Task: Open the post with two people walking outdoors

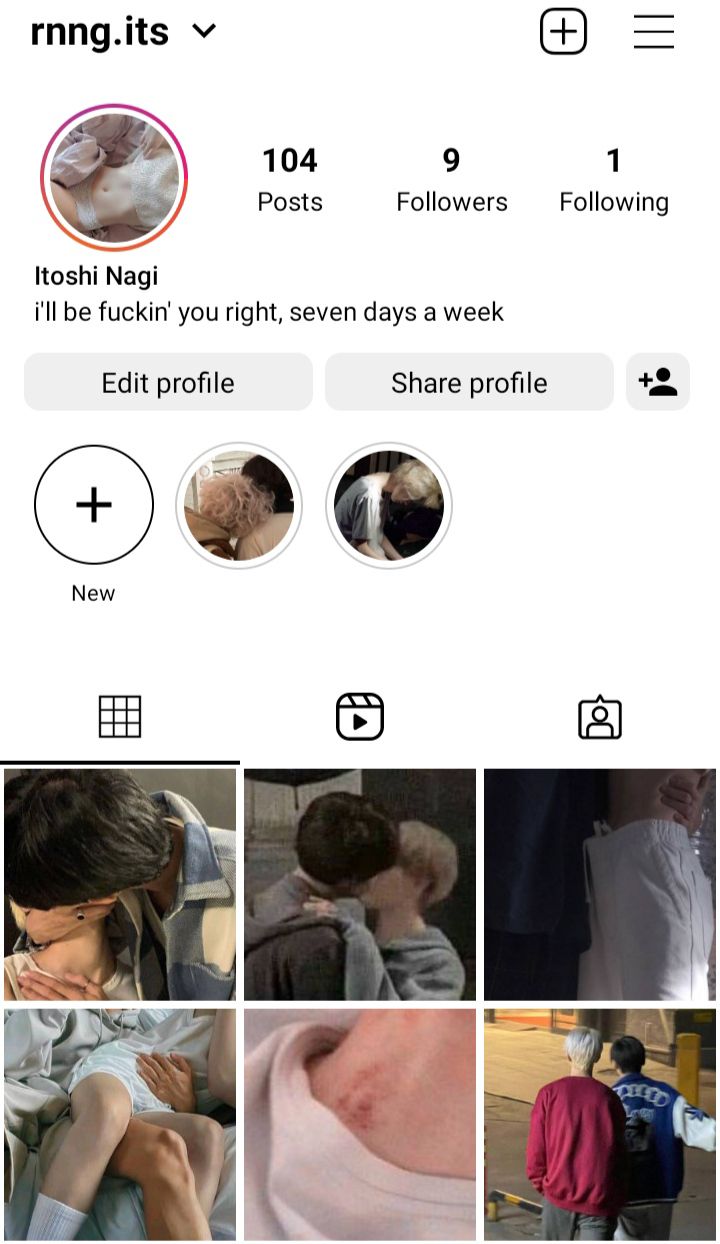Action: [x=600, y=1124]
